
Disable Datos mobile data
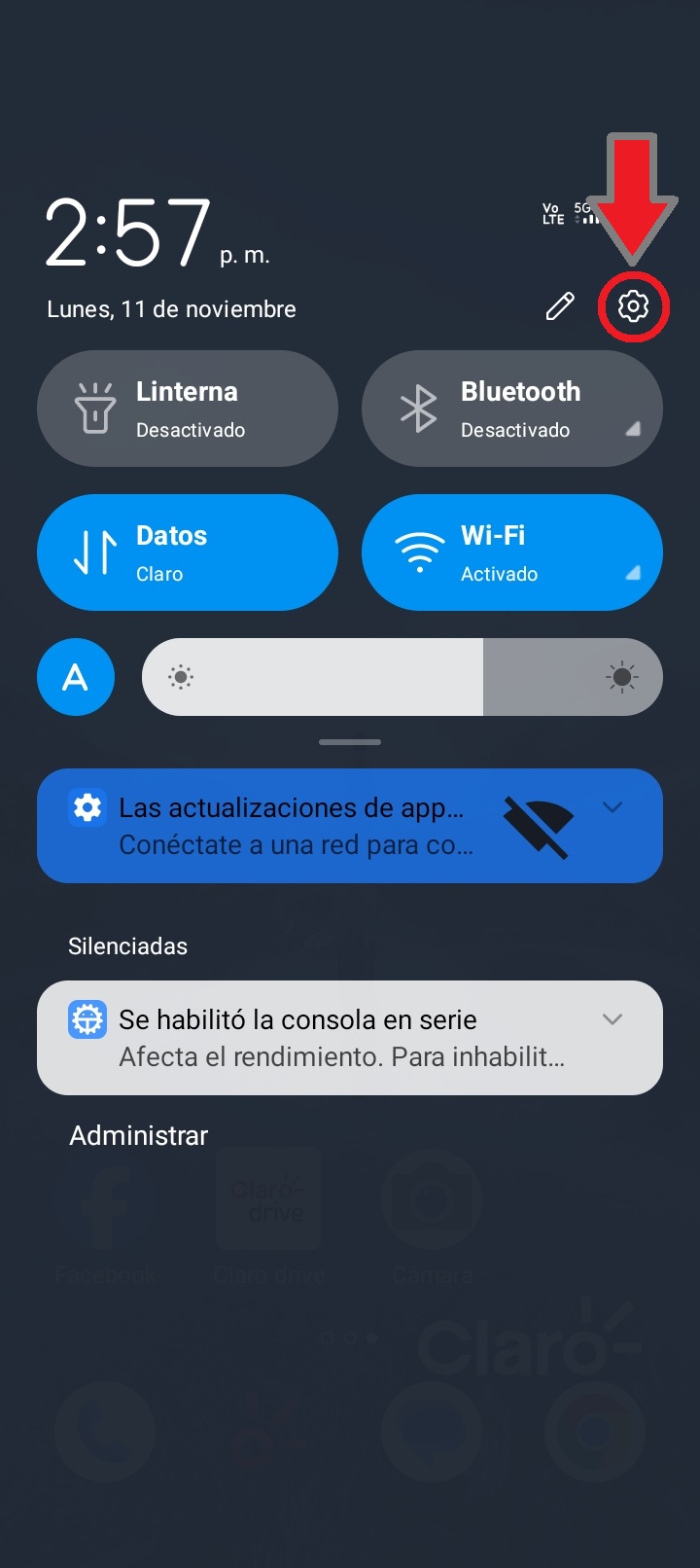188,552
